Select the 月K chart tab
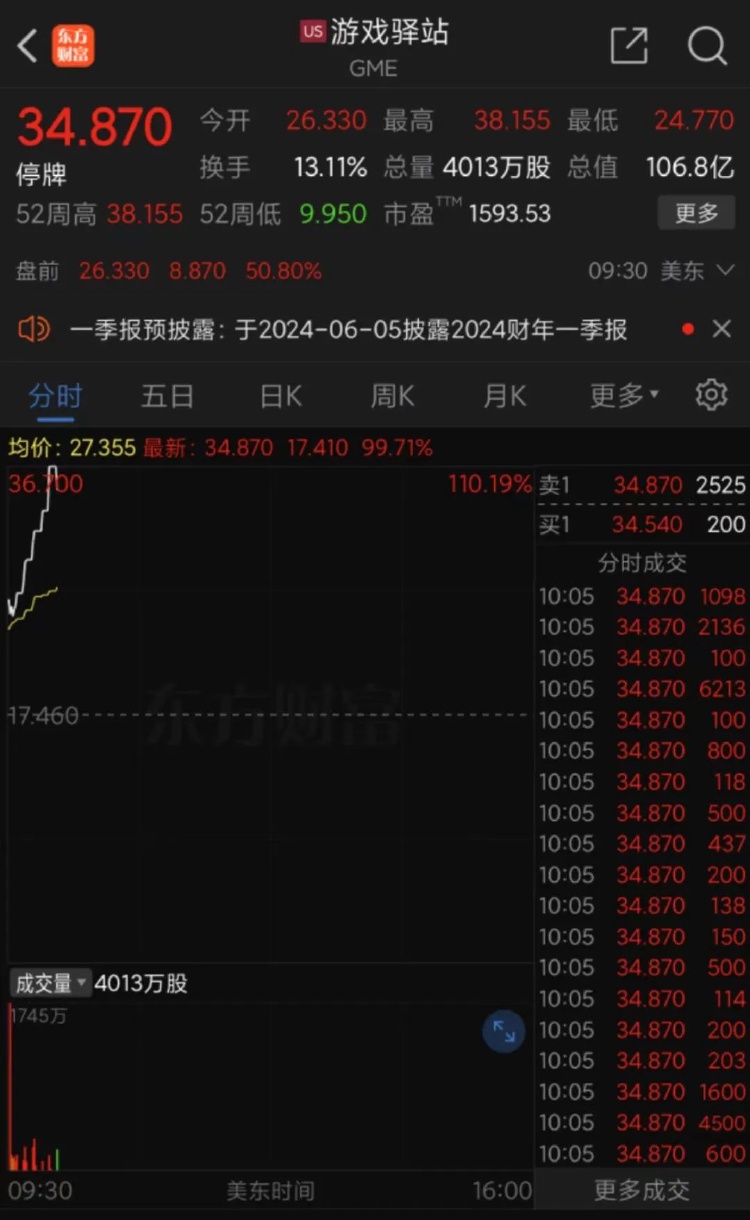 coord(504,396)
